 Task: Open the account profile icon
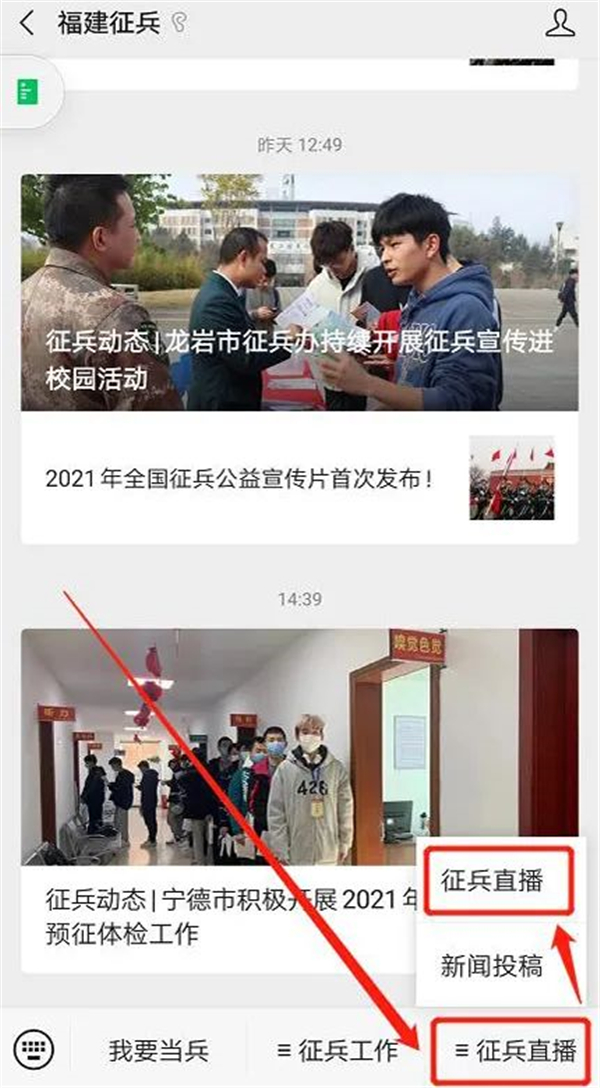coord(561,24)
